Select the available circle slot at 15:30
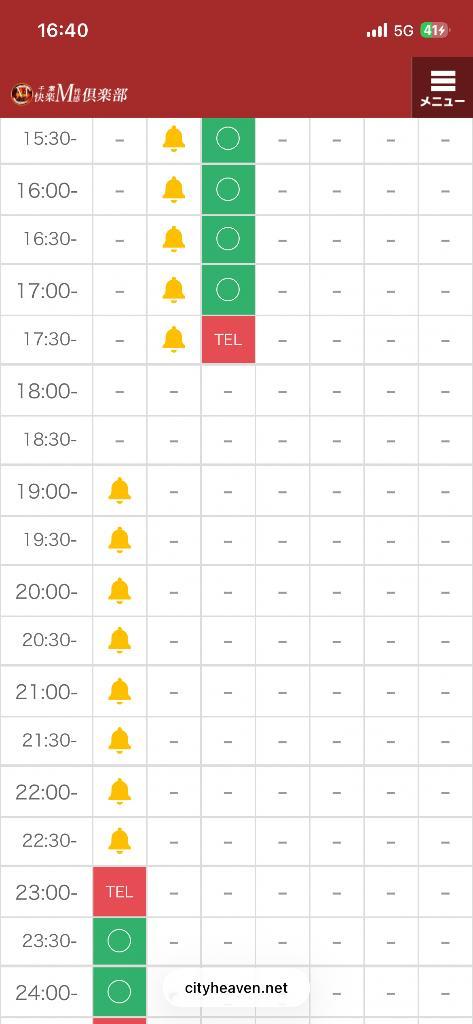473x1024 pixels. (227, 139)
